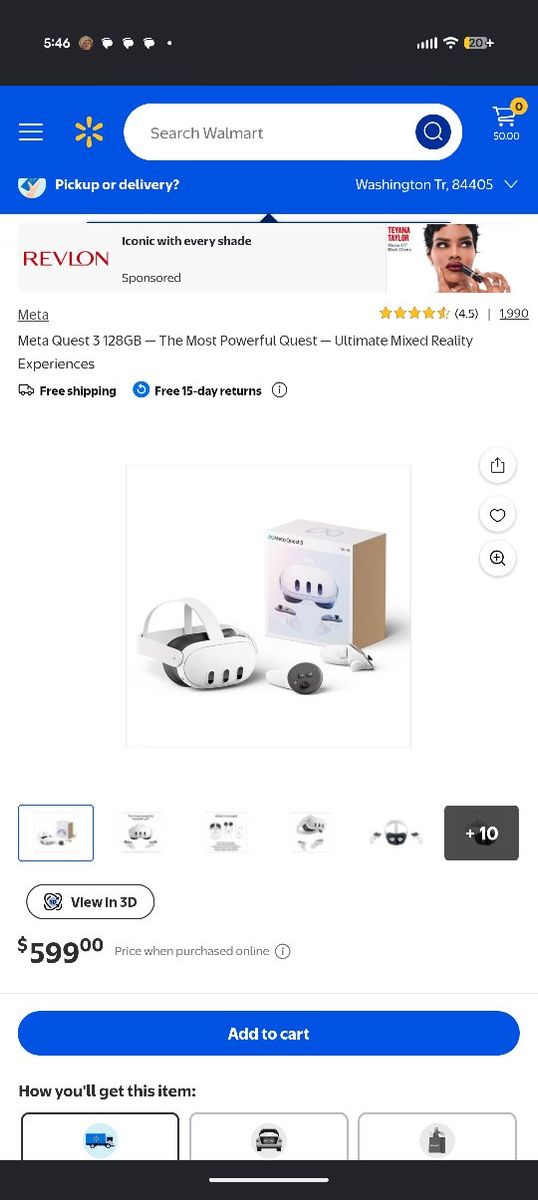The height and width of the screenshot is (1200, 538).
Task: Open the Meta brand link
Action: pyautogui.click(x=33, y=315)
